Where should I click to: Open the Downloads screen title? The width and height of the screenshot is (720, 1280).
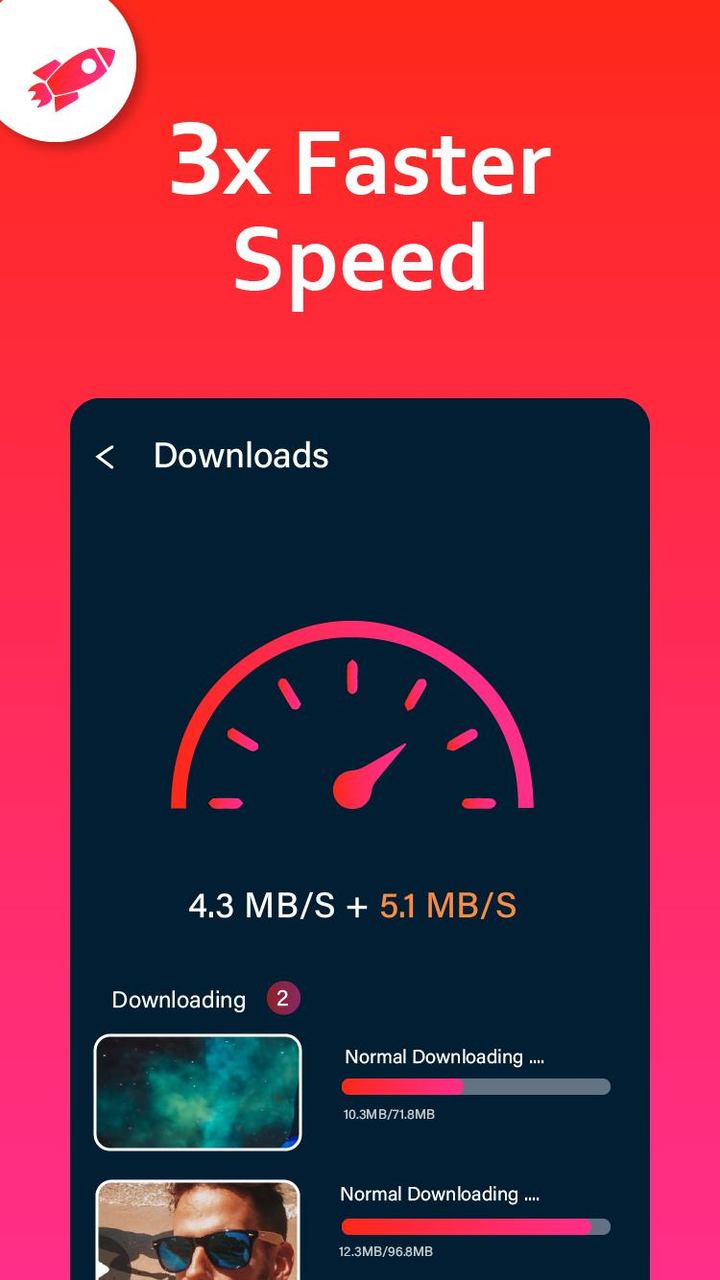(x=240, y=456)
